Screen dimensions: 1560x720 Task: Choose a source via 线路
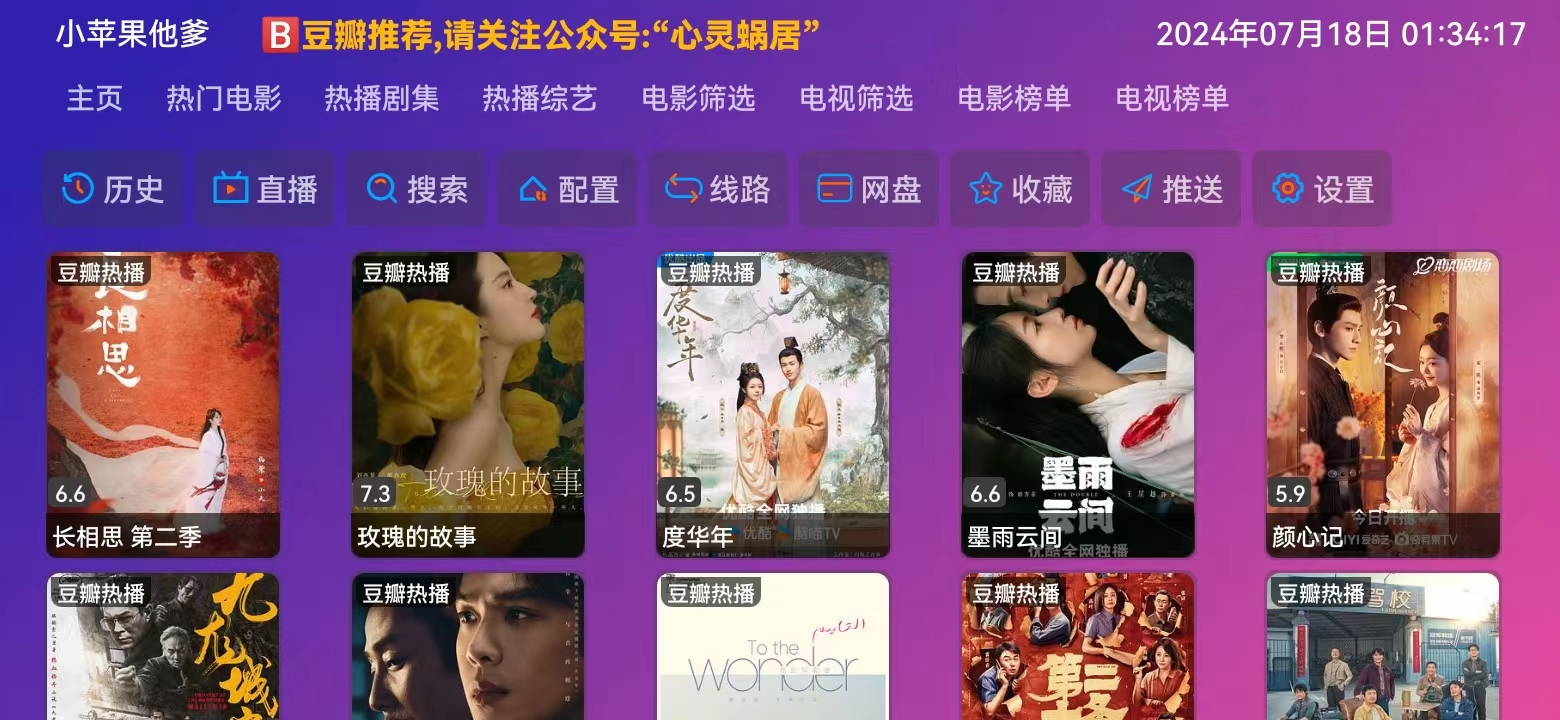click(x=718, y=189)
